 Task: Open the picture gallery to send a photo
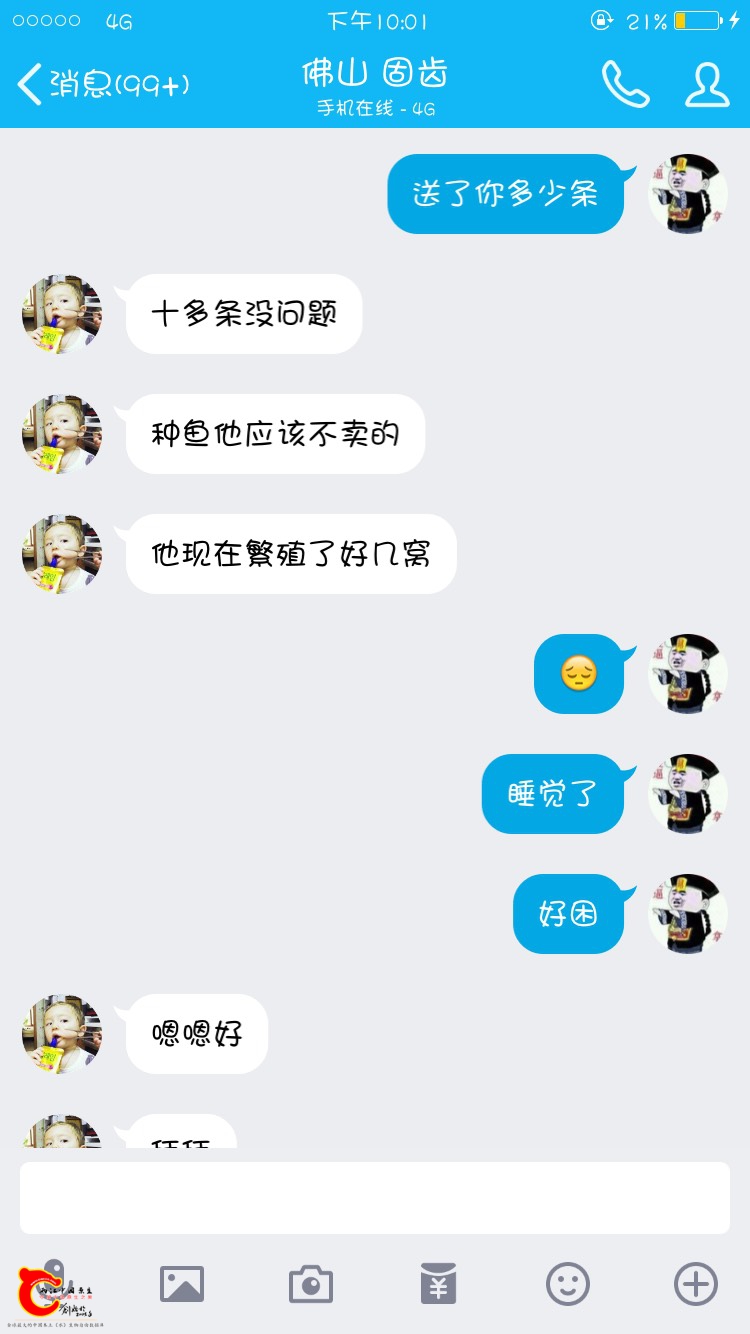pos(182,1284)
